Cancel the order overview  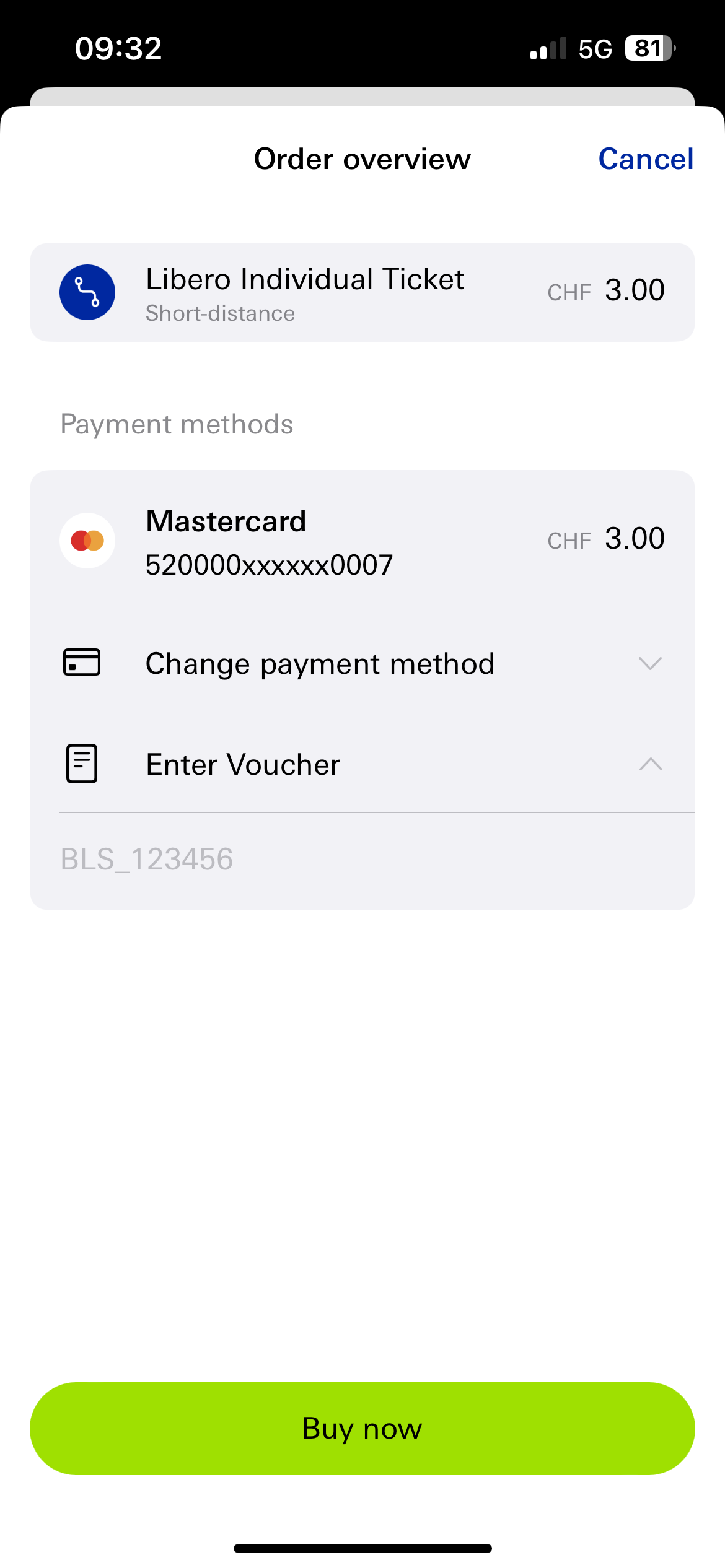click(x=645, y=159)
